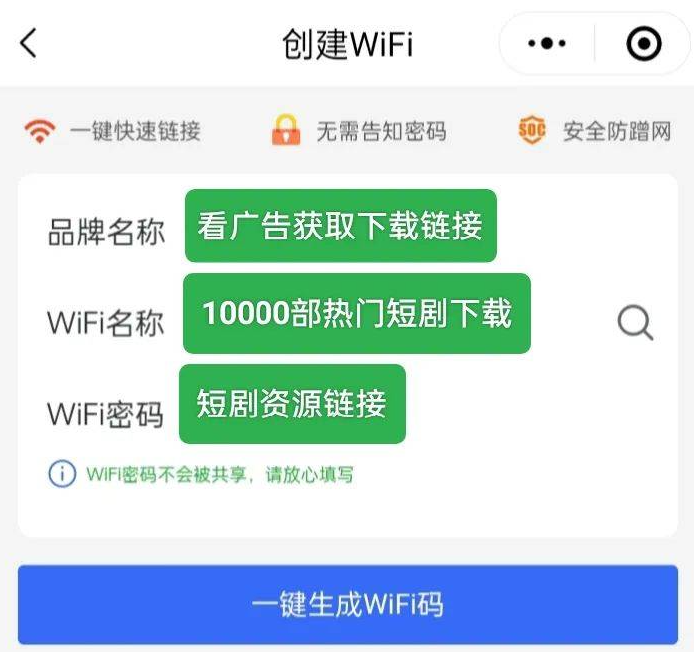Close the mini program with the circle icon

pyautogui.click(x=643, y=44)
